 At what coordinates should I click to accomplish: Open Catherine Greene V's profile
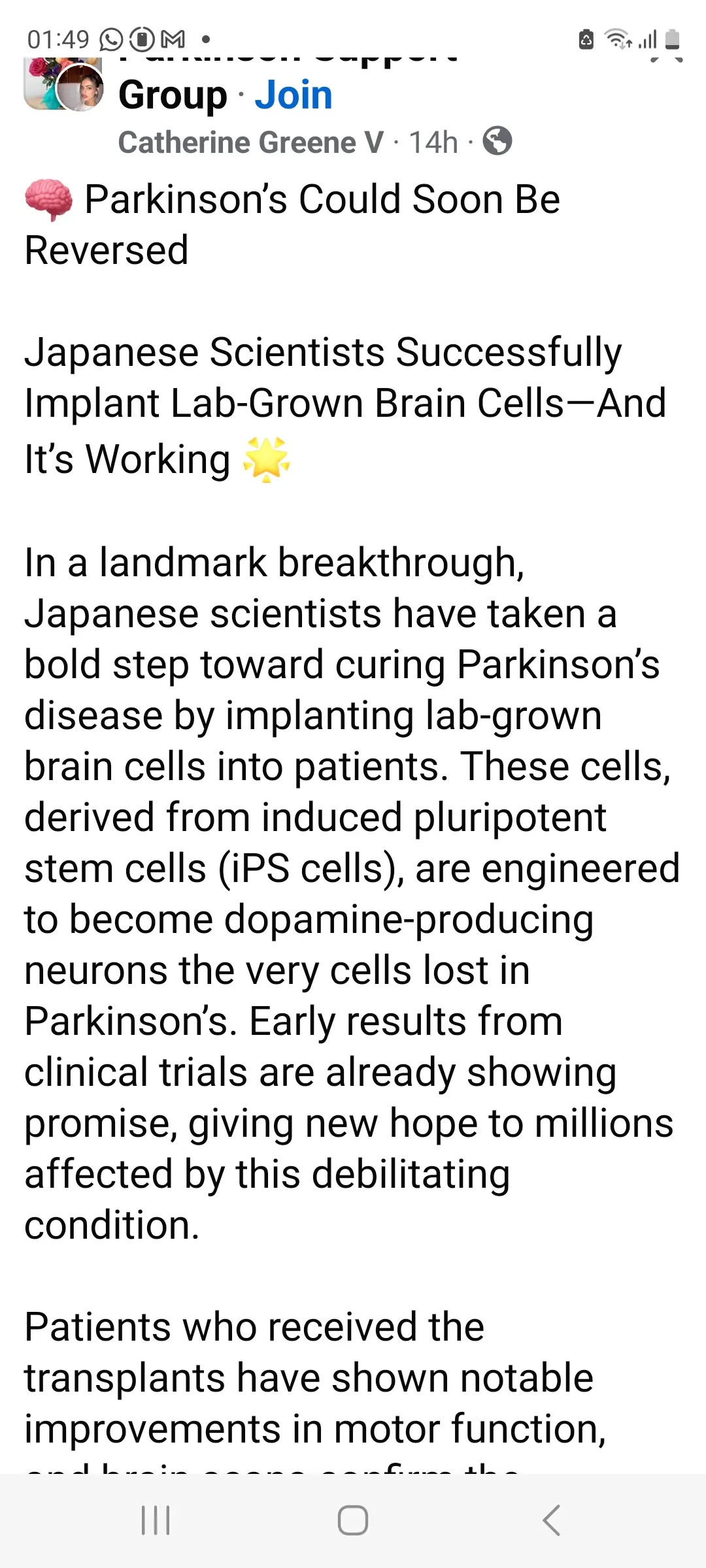pos(250,142)
